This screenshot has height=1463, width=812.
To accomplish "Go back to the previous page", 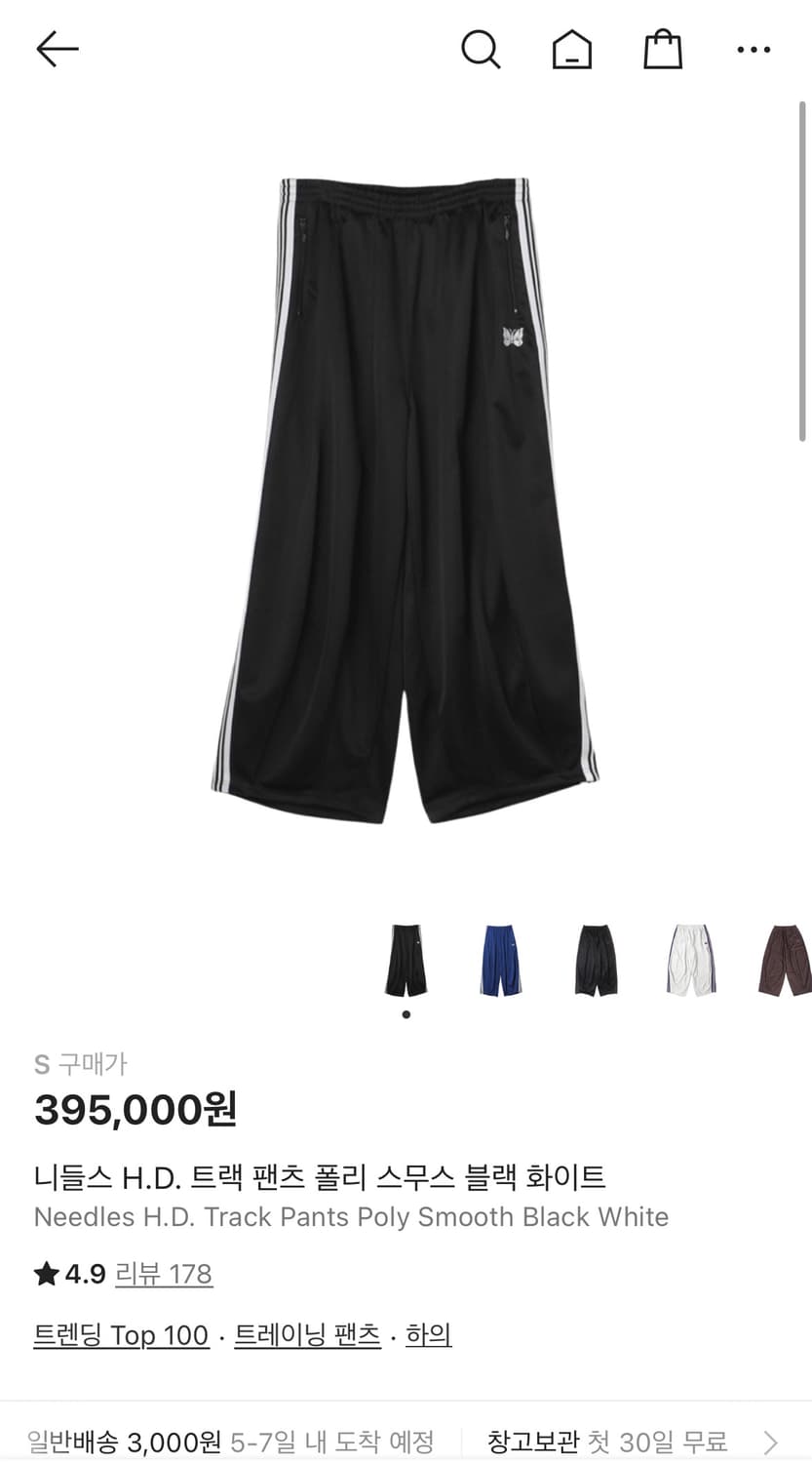I will (x=57, y=49).
